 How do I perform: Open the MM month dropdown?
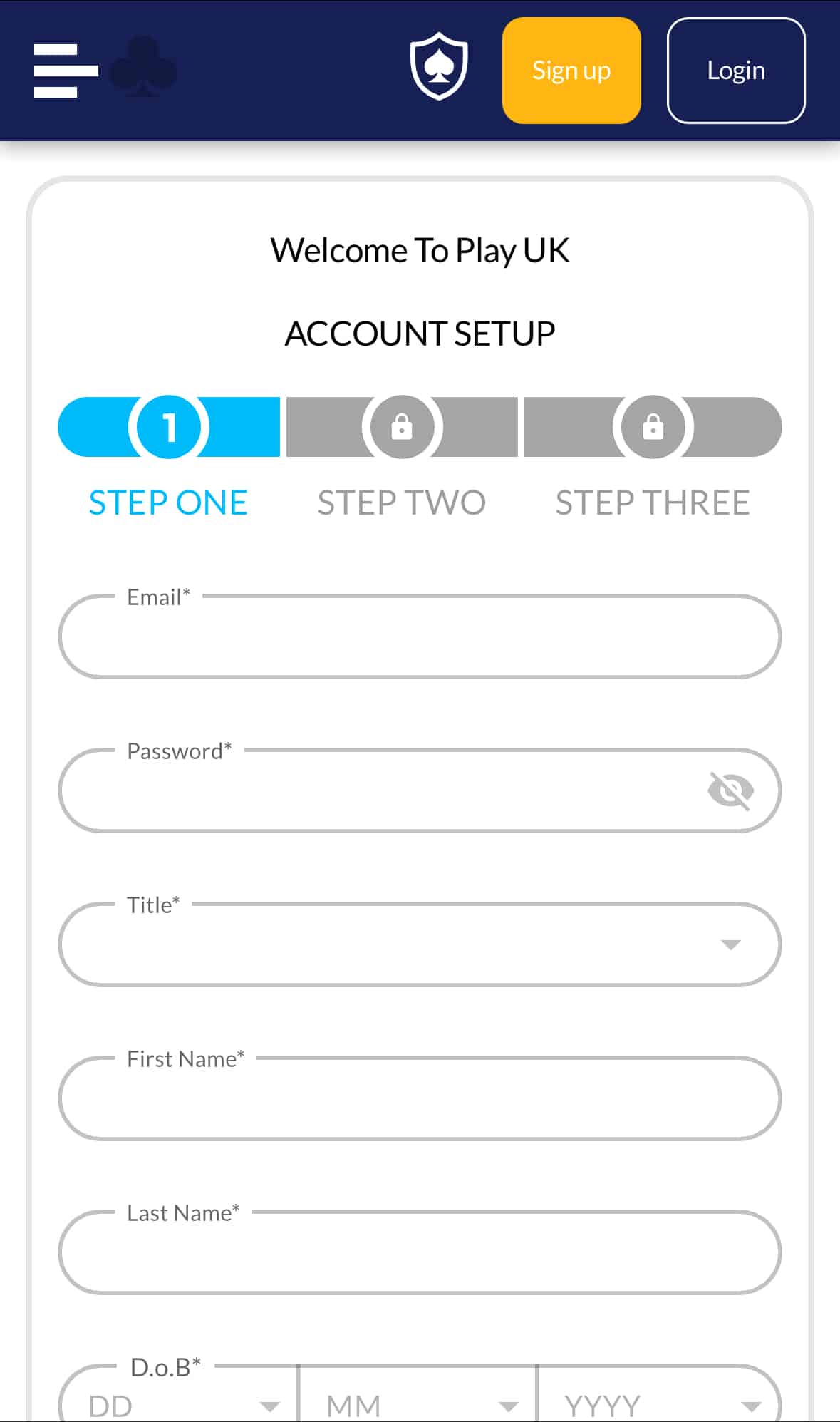coord(418,1397)
